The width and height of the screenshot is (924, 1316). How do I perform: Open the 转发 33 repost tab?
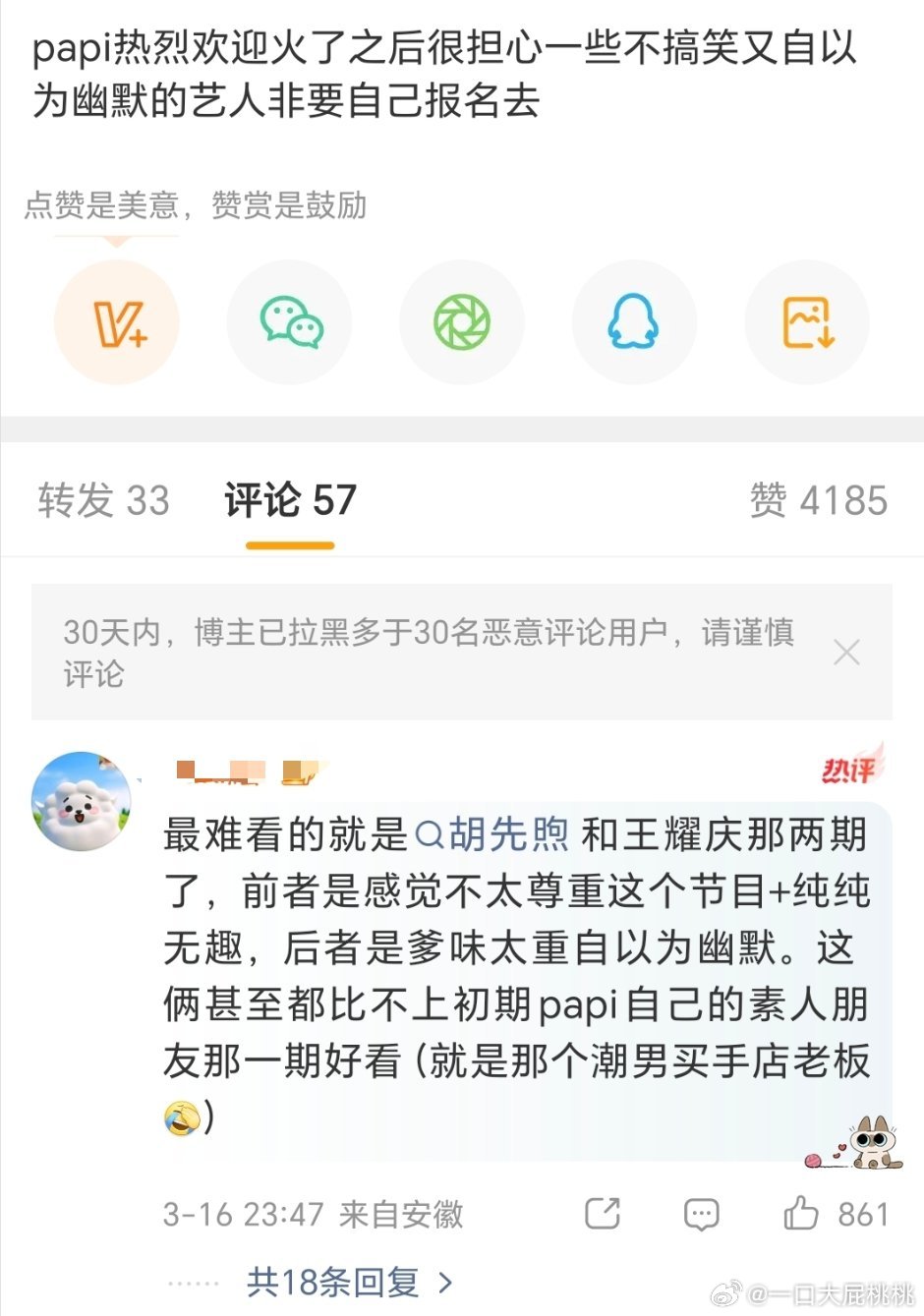pos(103,501)
